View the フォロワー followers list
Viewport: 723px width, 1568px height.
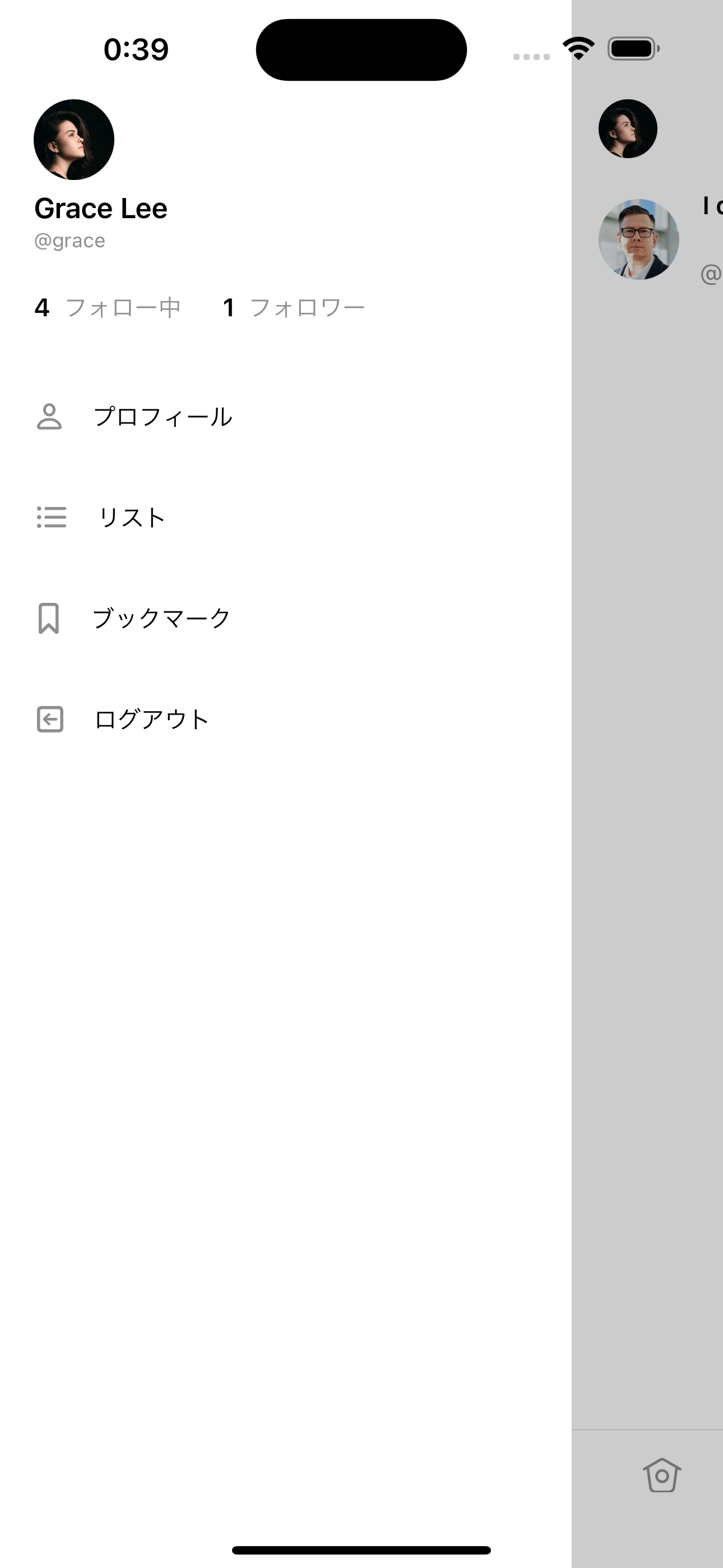(x=294, y=307)
